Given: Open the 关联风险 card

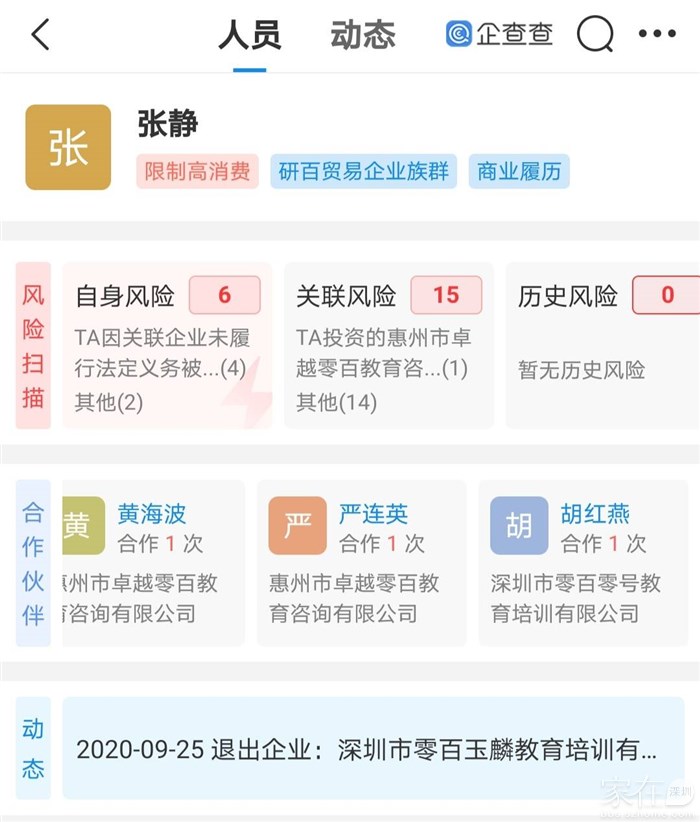Looking at the screenshot, I should (388, 345).
